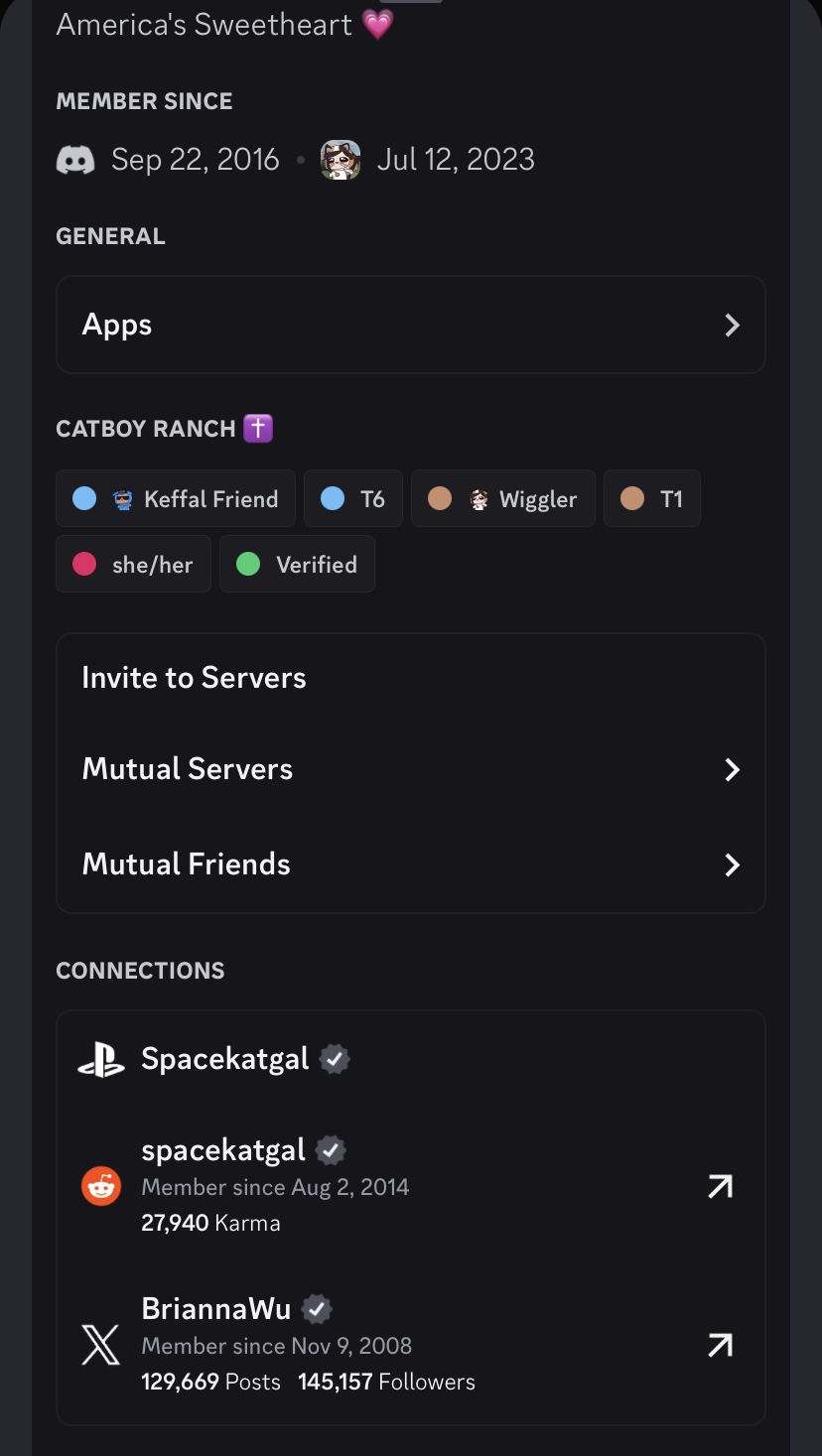Viewport: 822px width, 1456px height.
Task: View Mutual Friends
Action: [410, 864]
